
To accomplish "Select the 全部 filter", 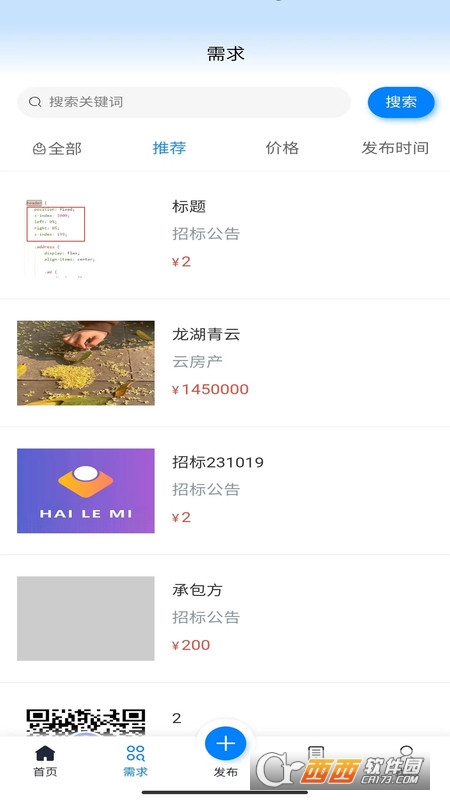I will pos(57,148).
